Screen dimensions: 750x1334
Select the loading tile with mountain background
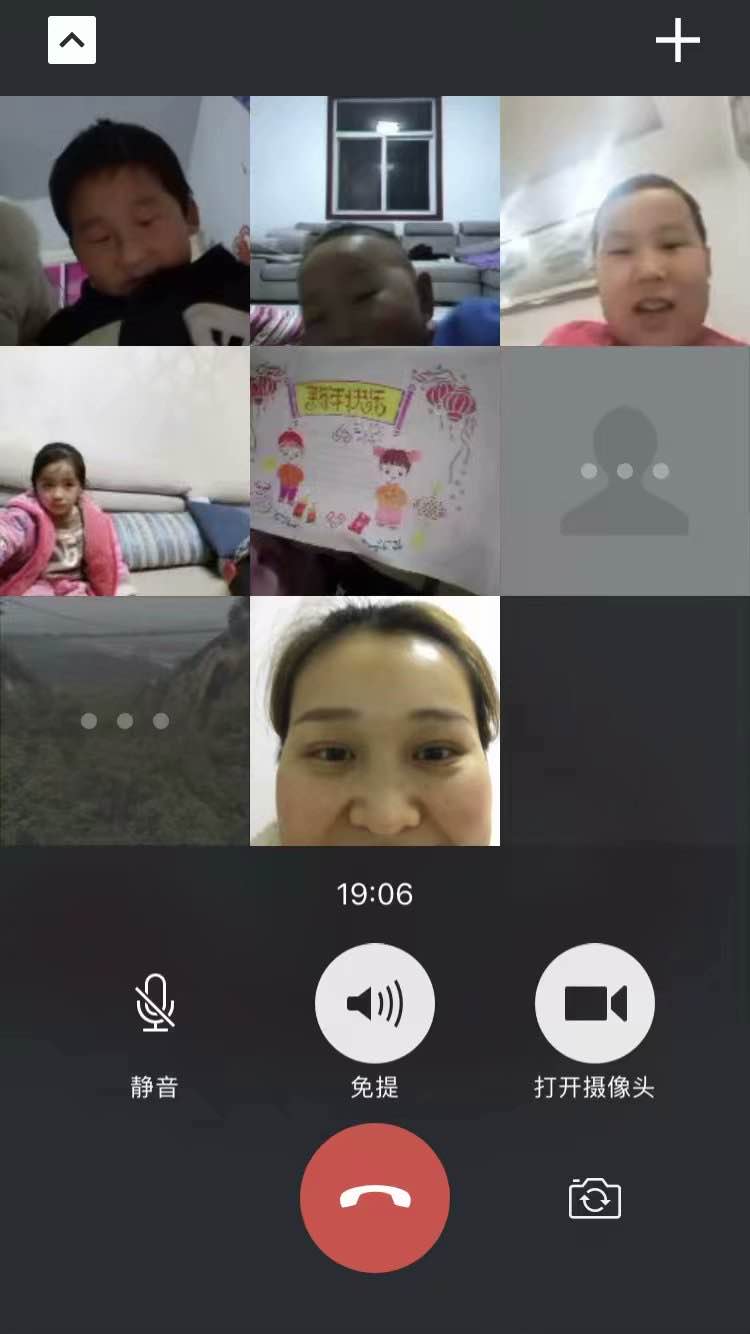click(124, 721)
